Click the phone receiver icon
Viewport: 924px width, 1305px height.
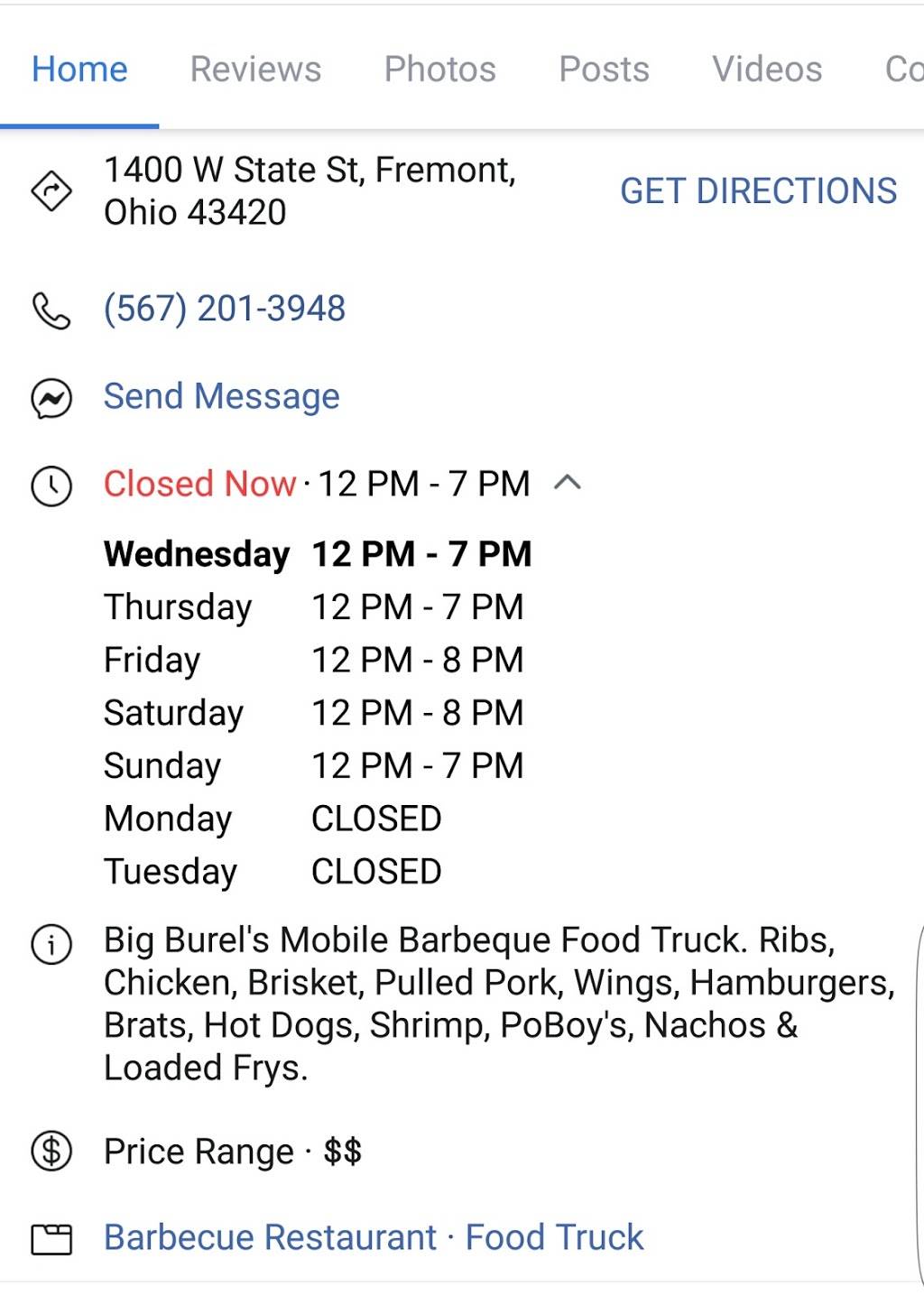tap(51, 309)
